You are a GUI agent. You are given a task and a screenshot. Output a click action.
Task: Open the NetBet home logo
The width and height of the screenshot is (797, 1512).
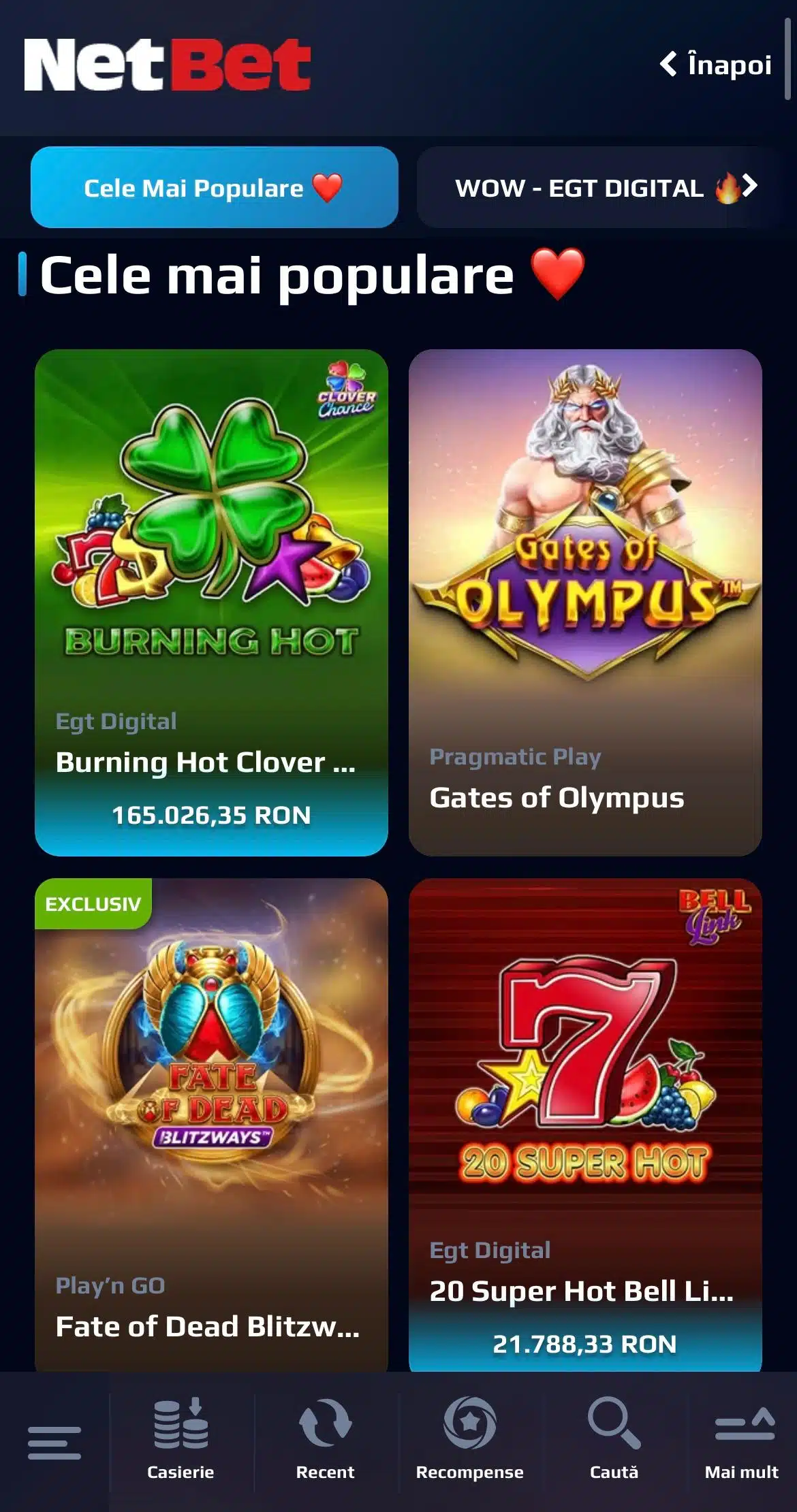pos(167,65)
